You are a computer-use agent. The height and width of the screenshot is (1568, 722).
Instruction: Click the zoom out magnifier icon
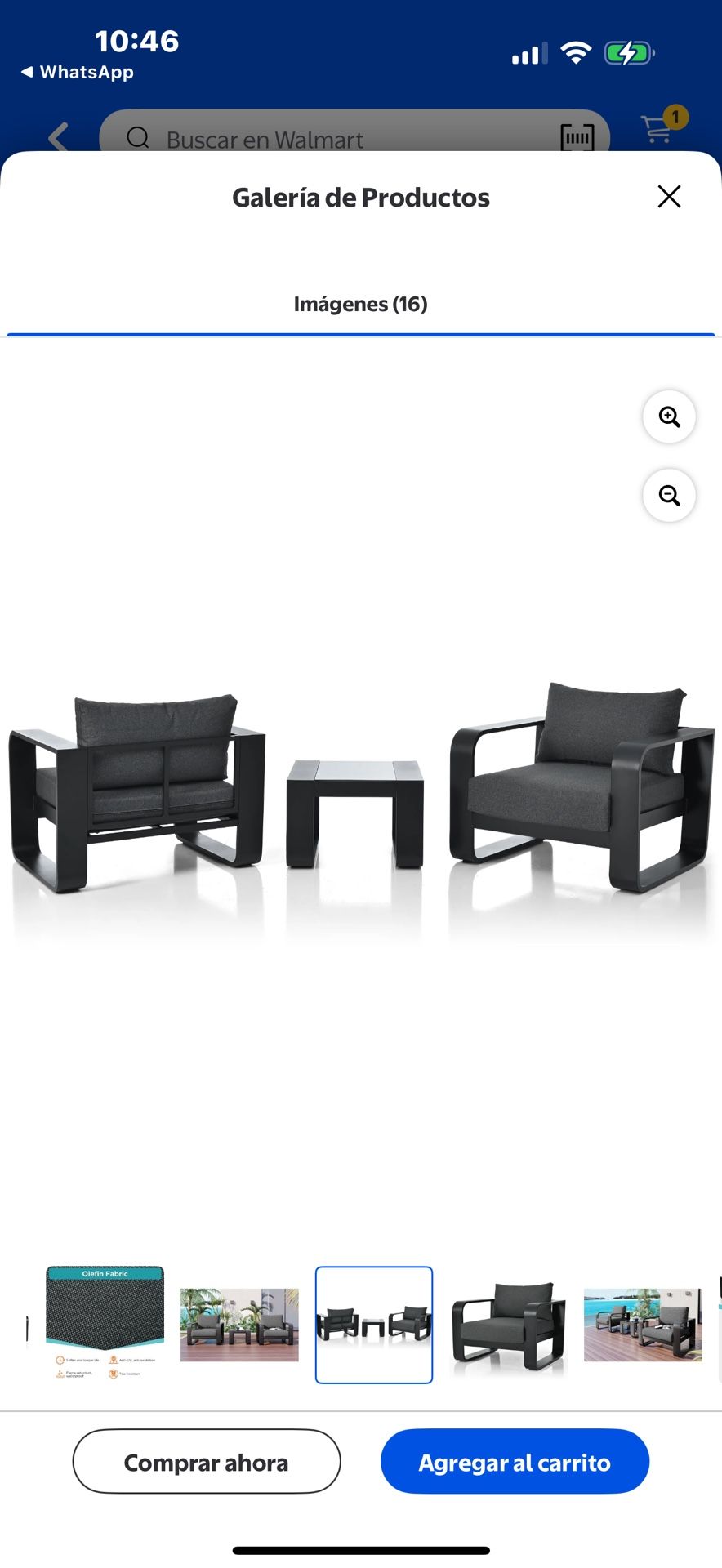pos(669,495)
